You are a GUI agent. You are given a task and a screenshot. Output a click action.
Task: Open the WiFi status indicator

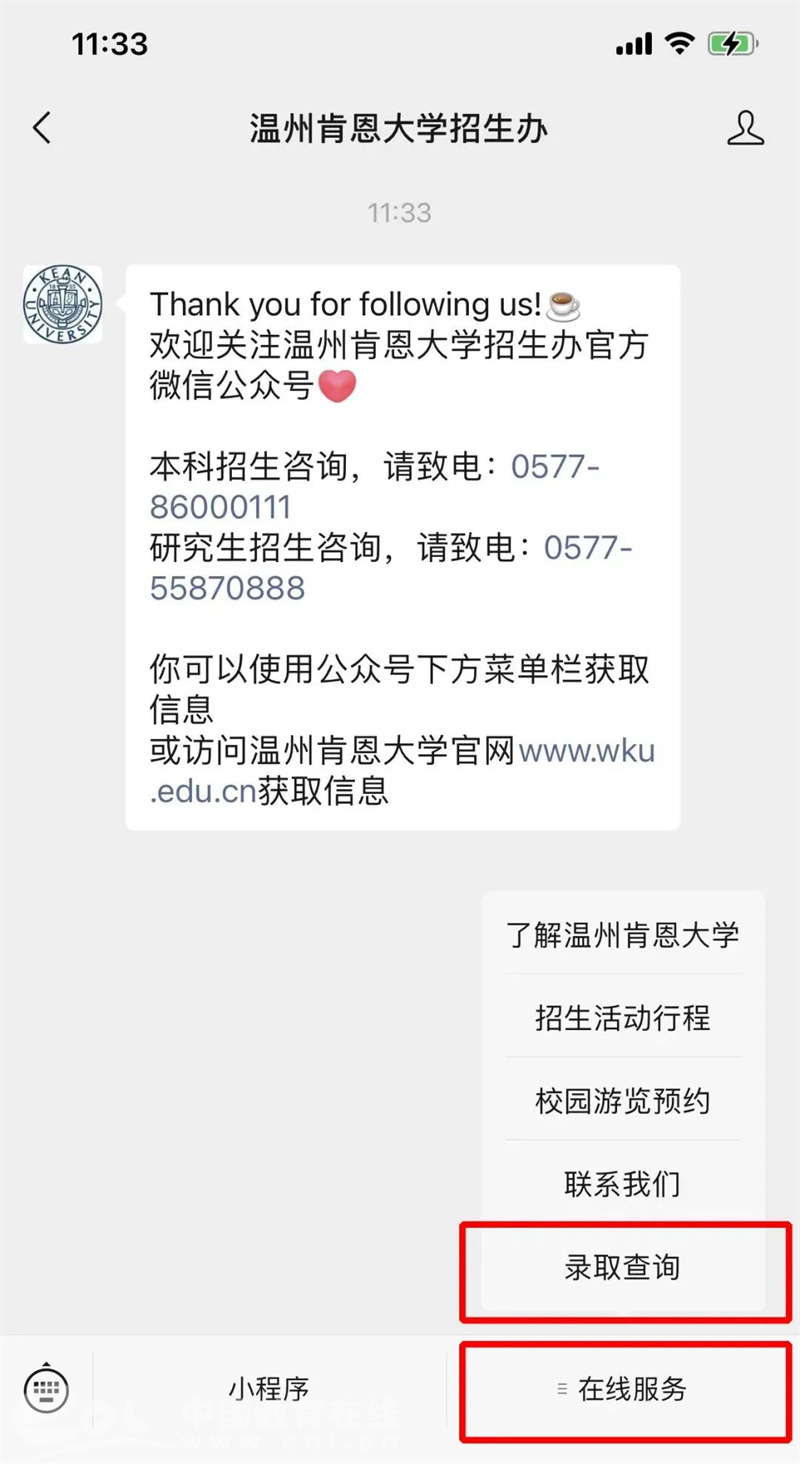679,44
